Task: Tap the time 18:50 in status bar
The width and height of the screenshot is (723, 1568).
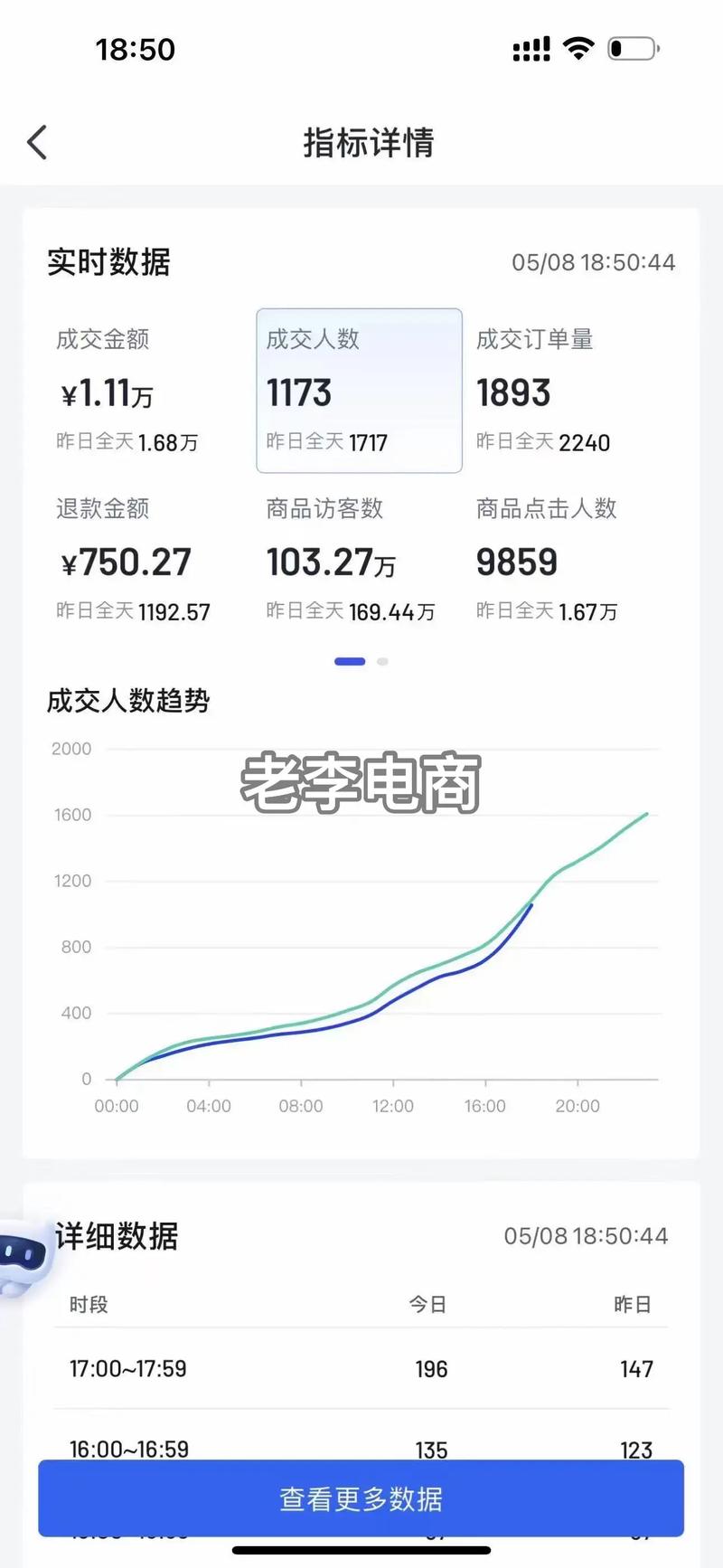Action: point(136,50)
